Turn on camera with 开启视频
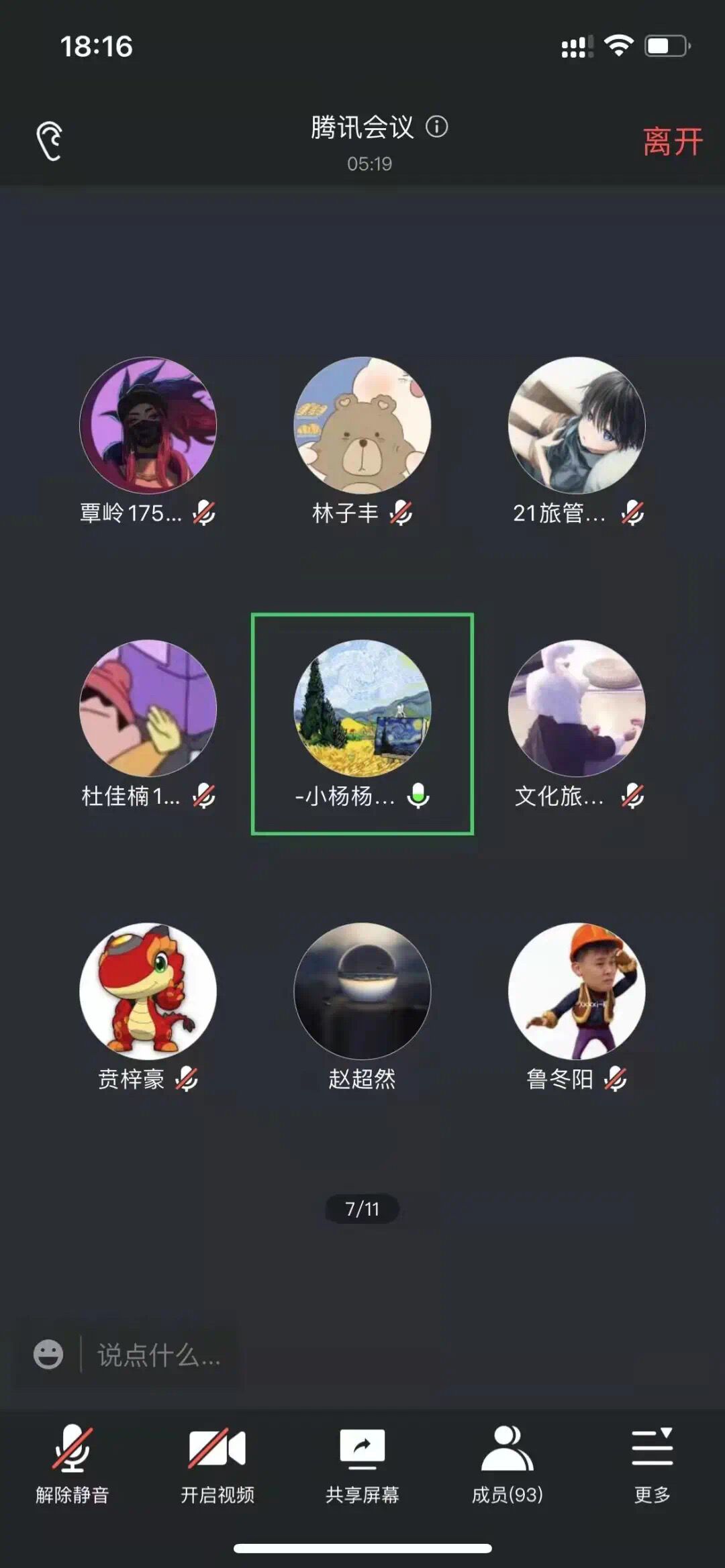725x1568 pixels. [x=217, y=1463]
